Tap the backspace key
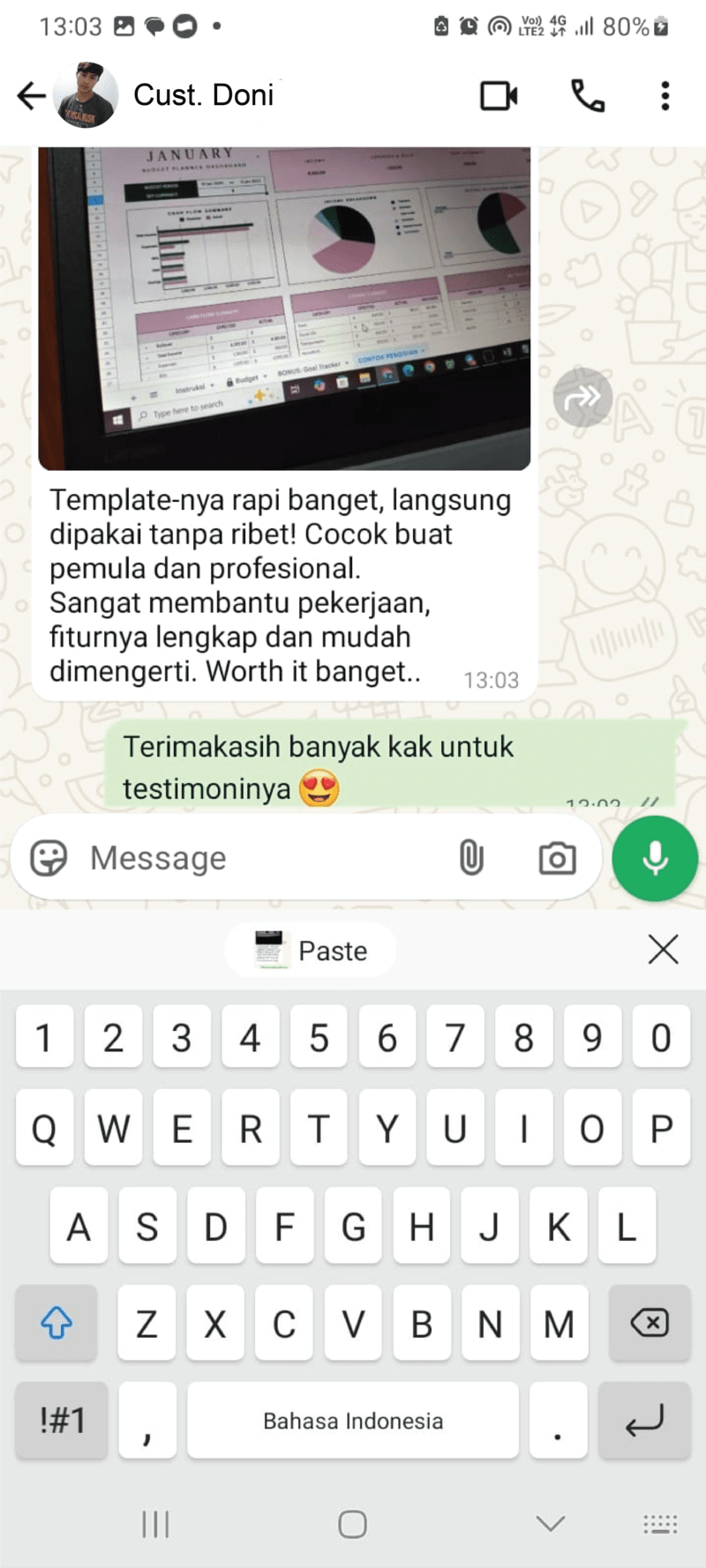 click(x=649, y=1323)
